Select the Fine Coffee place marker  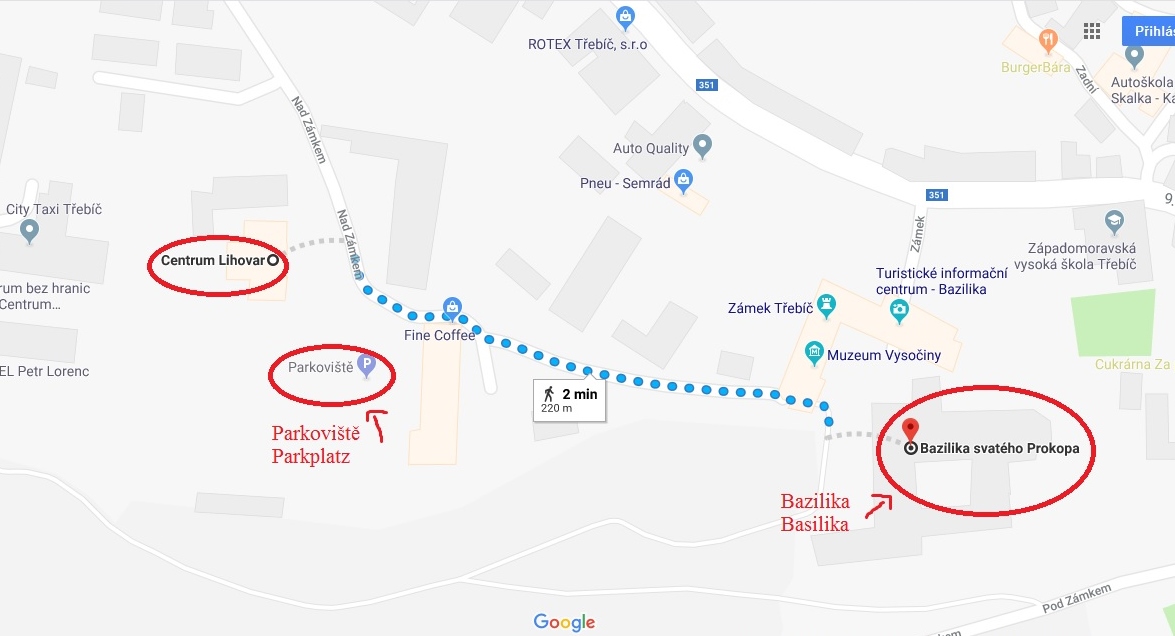tap(451, 307)
